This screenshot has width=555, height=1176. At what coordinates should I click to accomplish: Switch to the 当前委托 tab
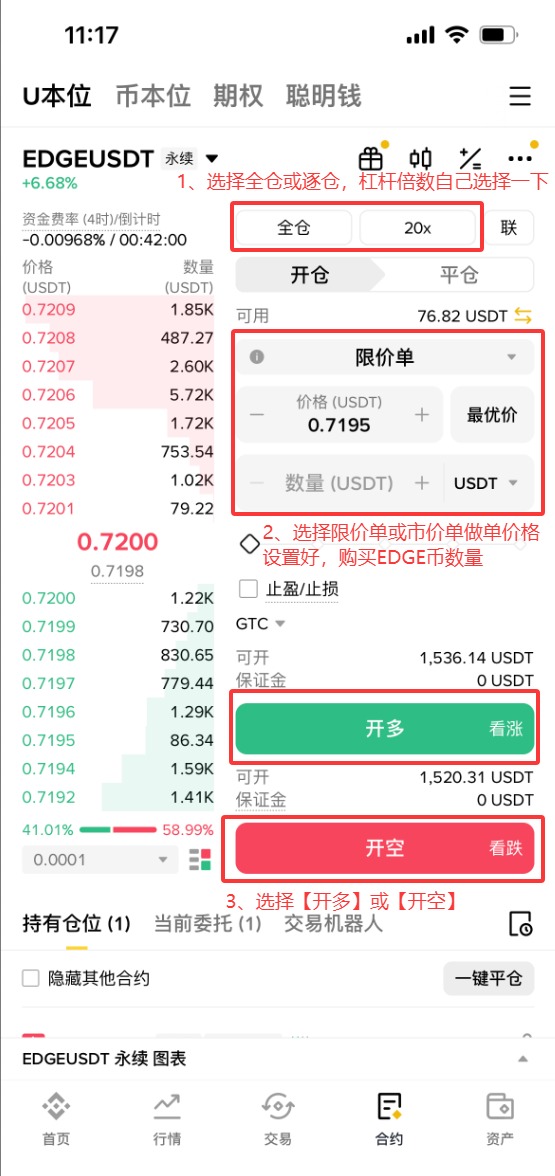(207, 923)
